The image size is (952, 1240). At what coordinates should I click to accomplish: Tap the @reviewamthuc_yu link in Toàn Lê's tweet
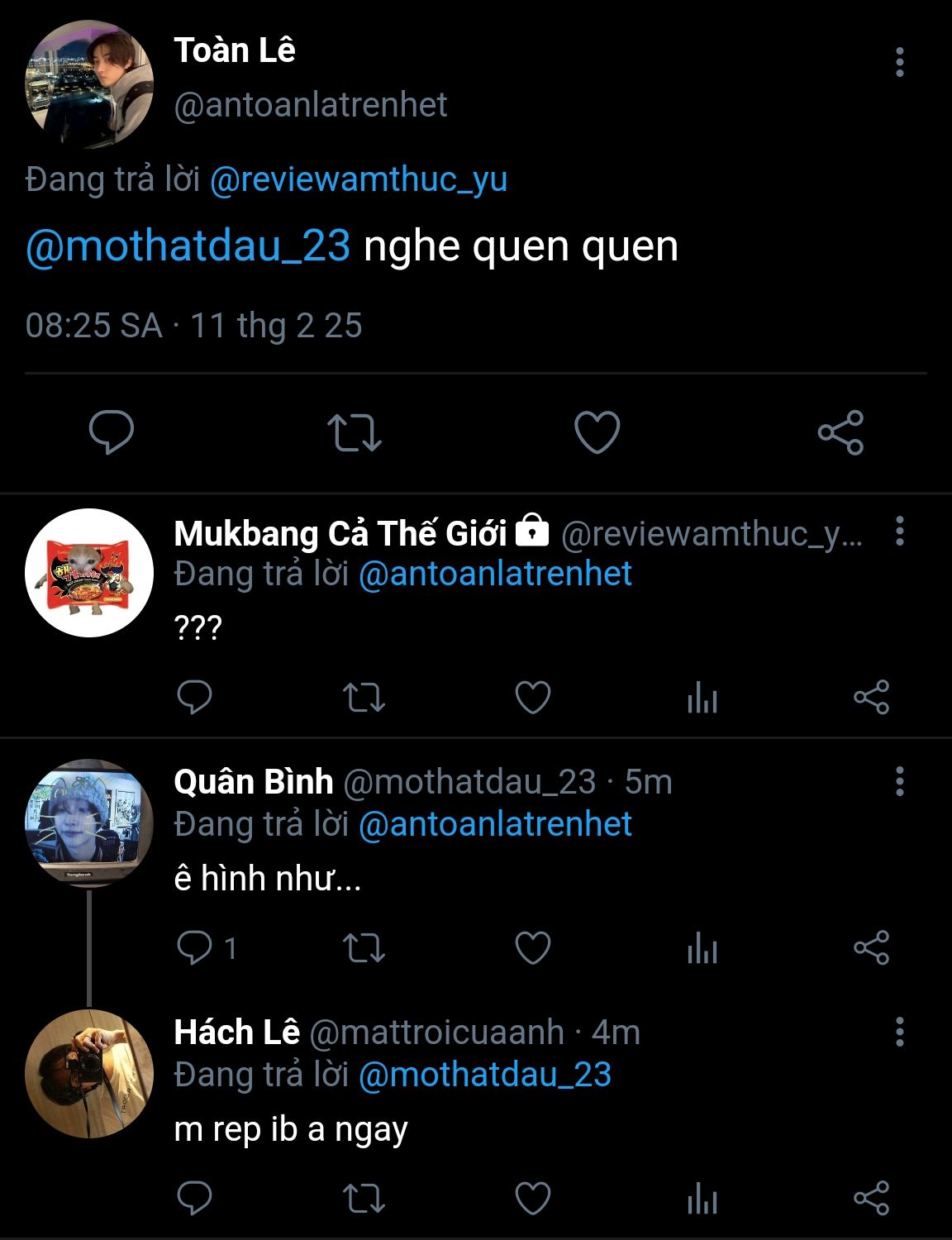coord(358,179)
